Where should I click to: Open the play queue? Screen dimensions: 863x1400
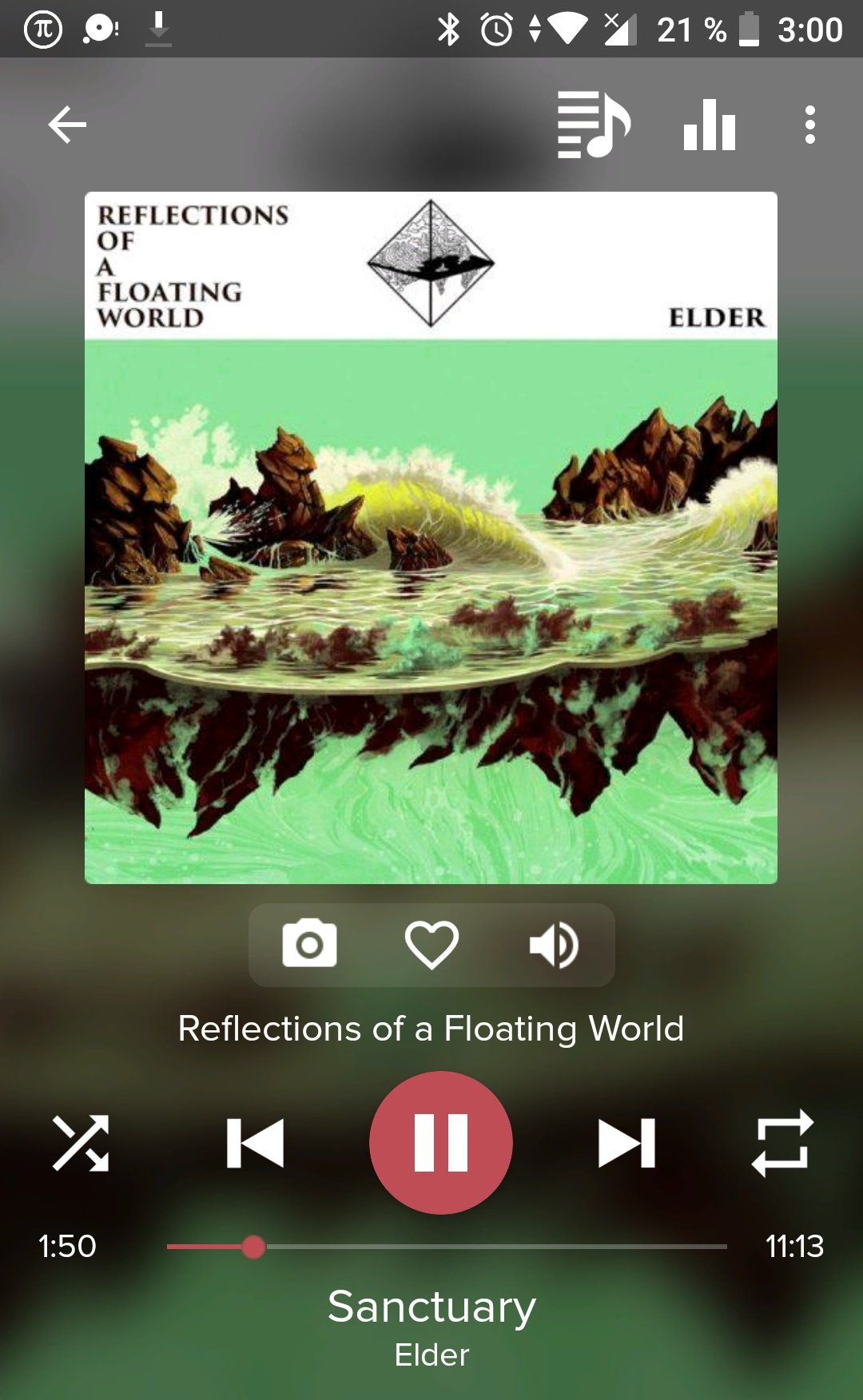pos(593,125)
